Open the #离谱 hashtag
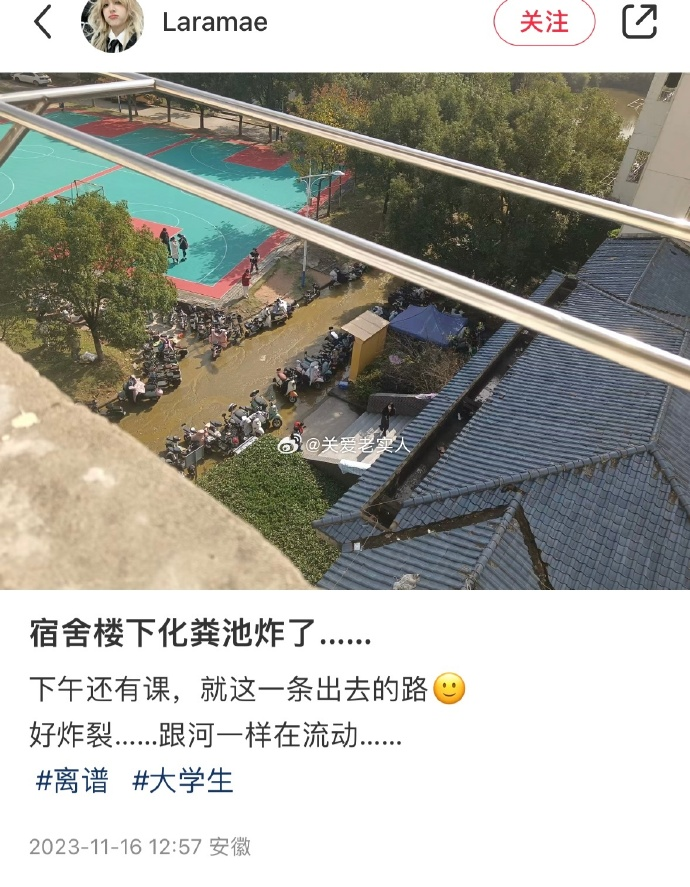 pos(72,781)
